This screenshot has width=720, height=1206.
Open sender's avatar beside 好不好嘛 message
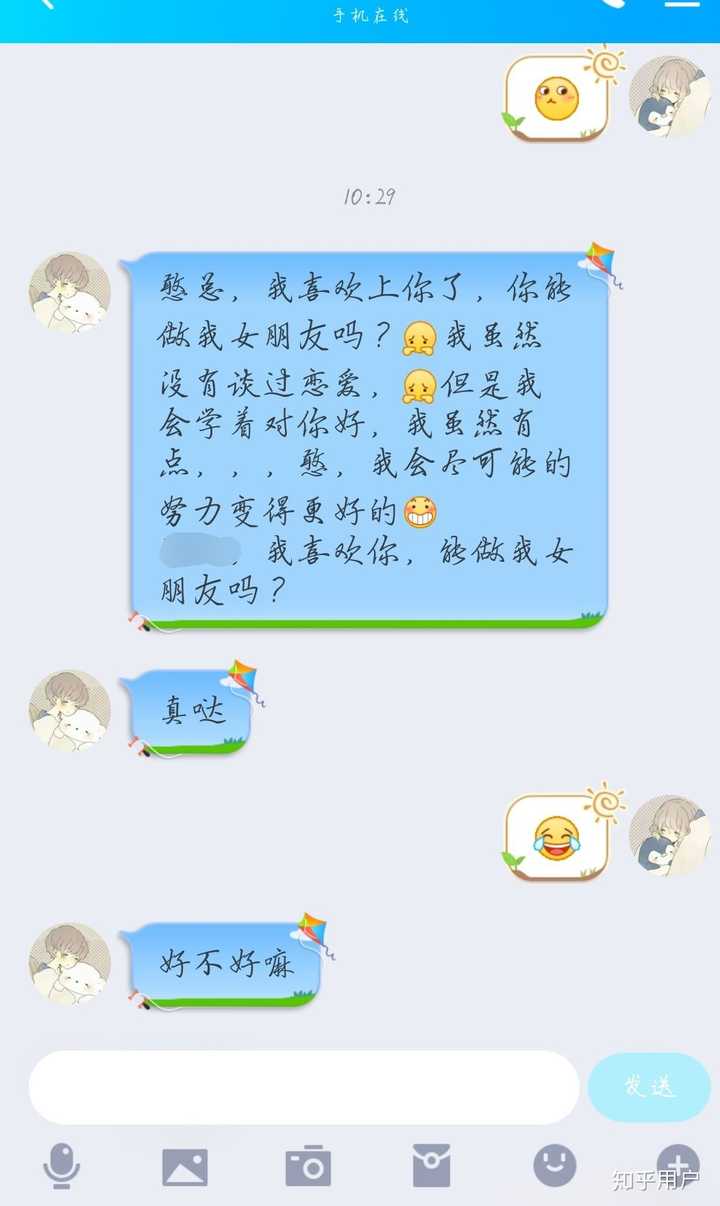[x=70, y=964]
